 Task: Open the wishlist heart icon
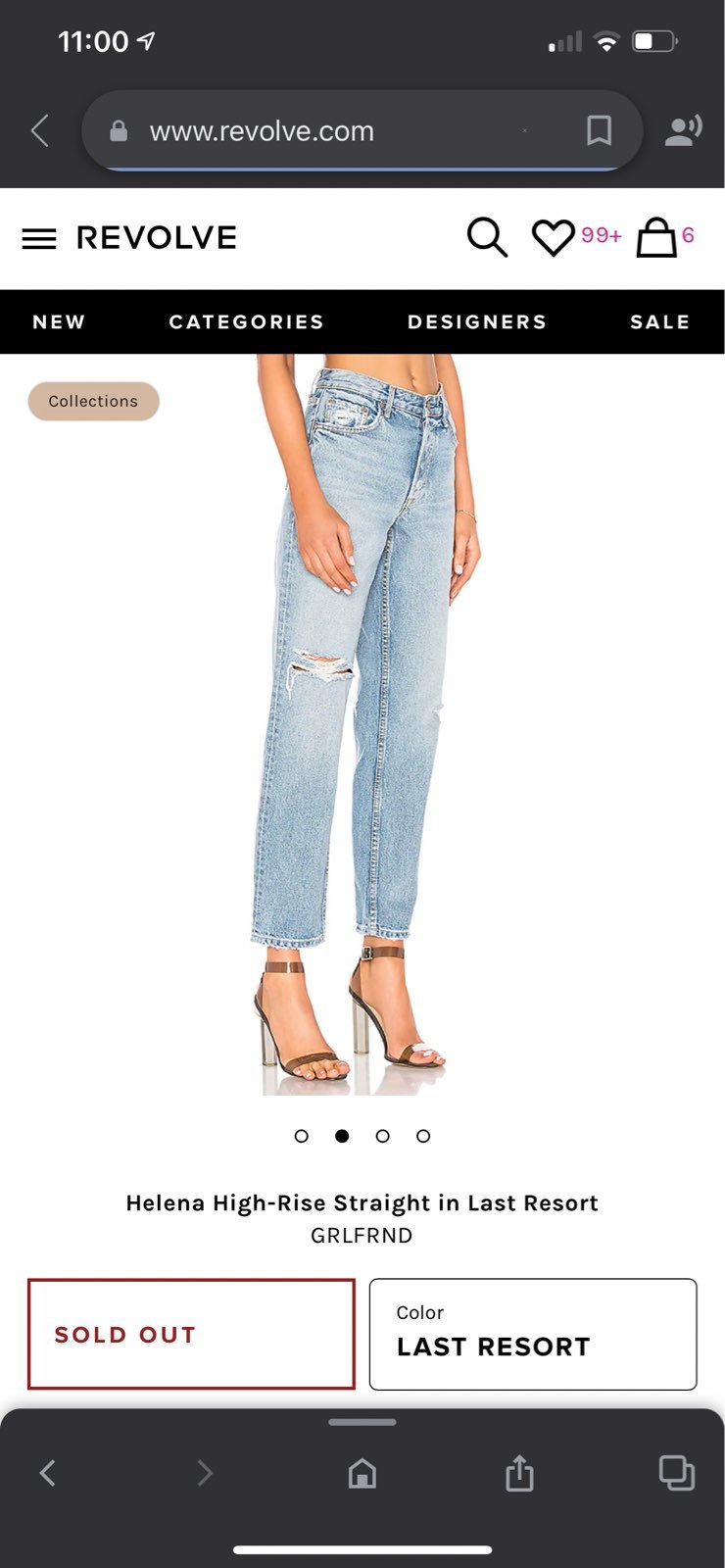[x=553, y=238]
